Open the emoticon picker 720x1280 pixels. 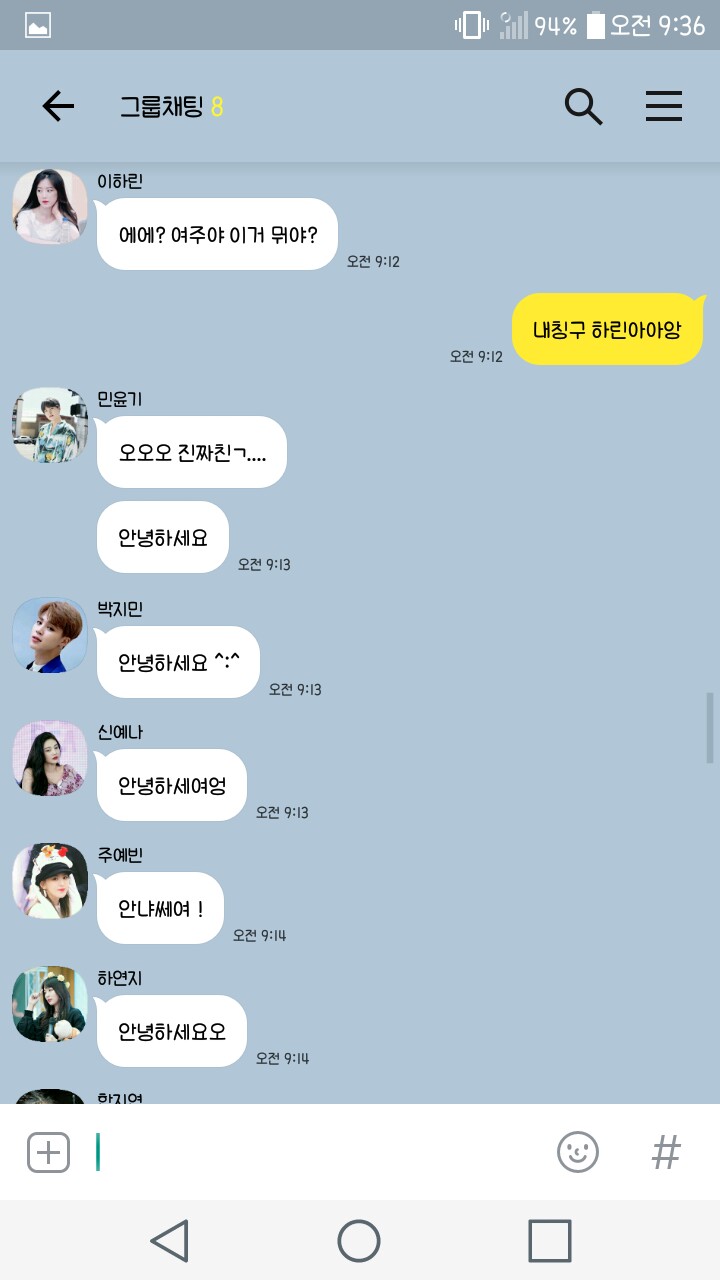coord(577,1152)
